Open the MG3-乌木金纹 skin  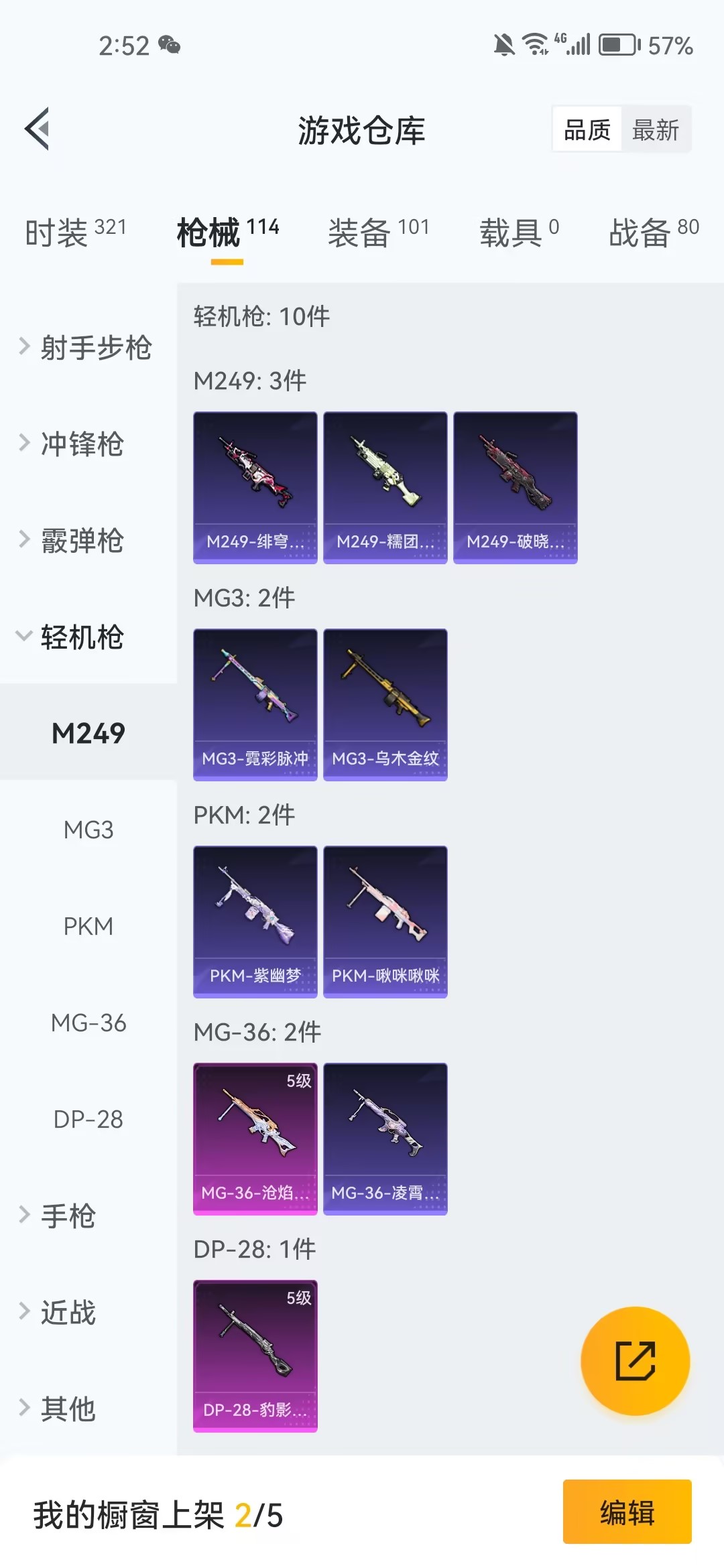tap(385, 704)
